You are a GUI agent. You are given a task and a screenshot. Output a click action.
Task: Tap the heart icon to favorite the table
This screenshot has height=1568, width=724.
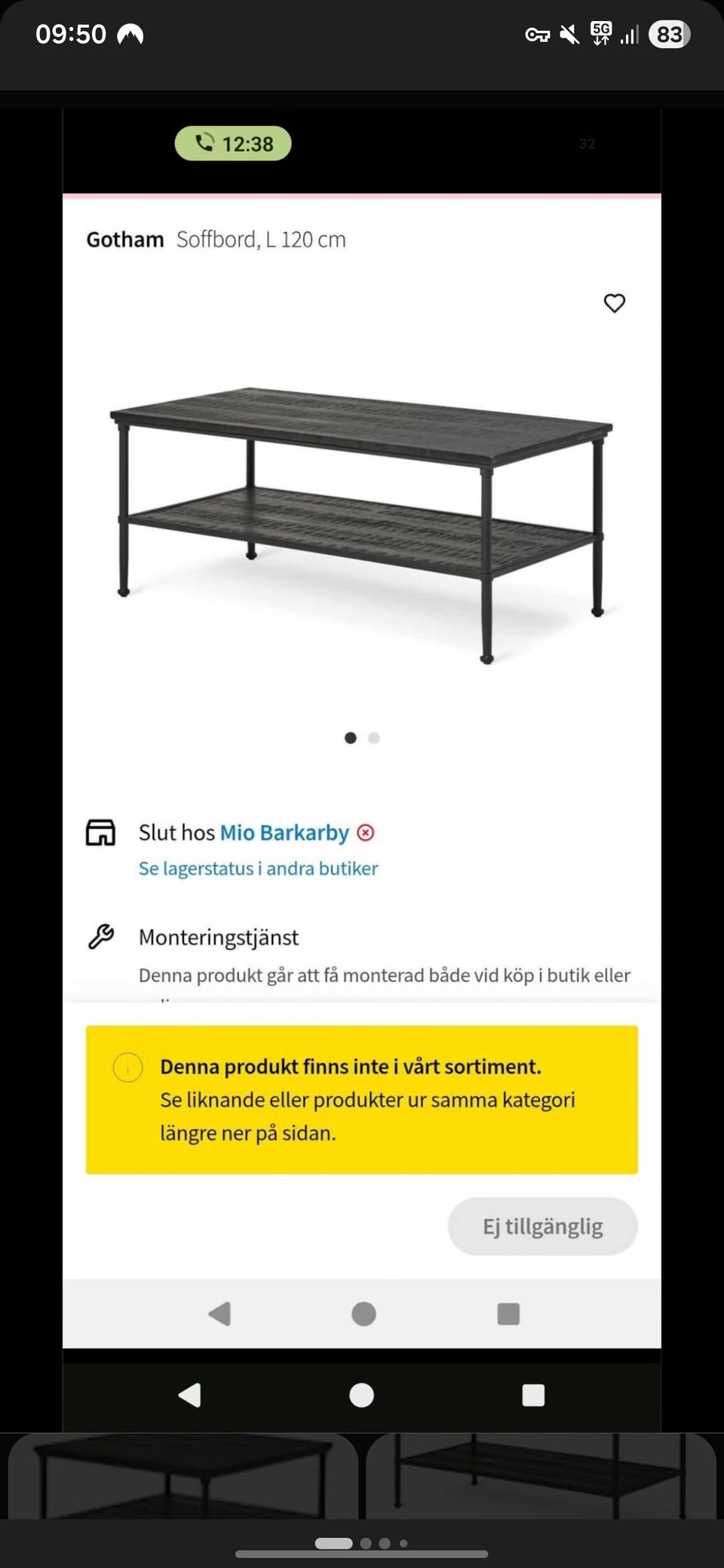pos(614,303)
